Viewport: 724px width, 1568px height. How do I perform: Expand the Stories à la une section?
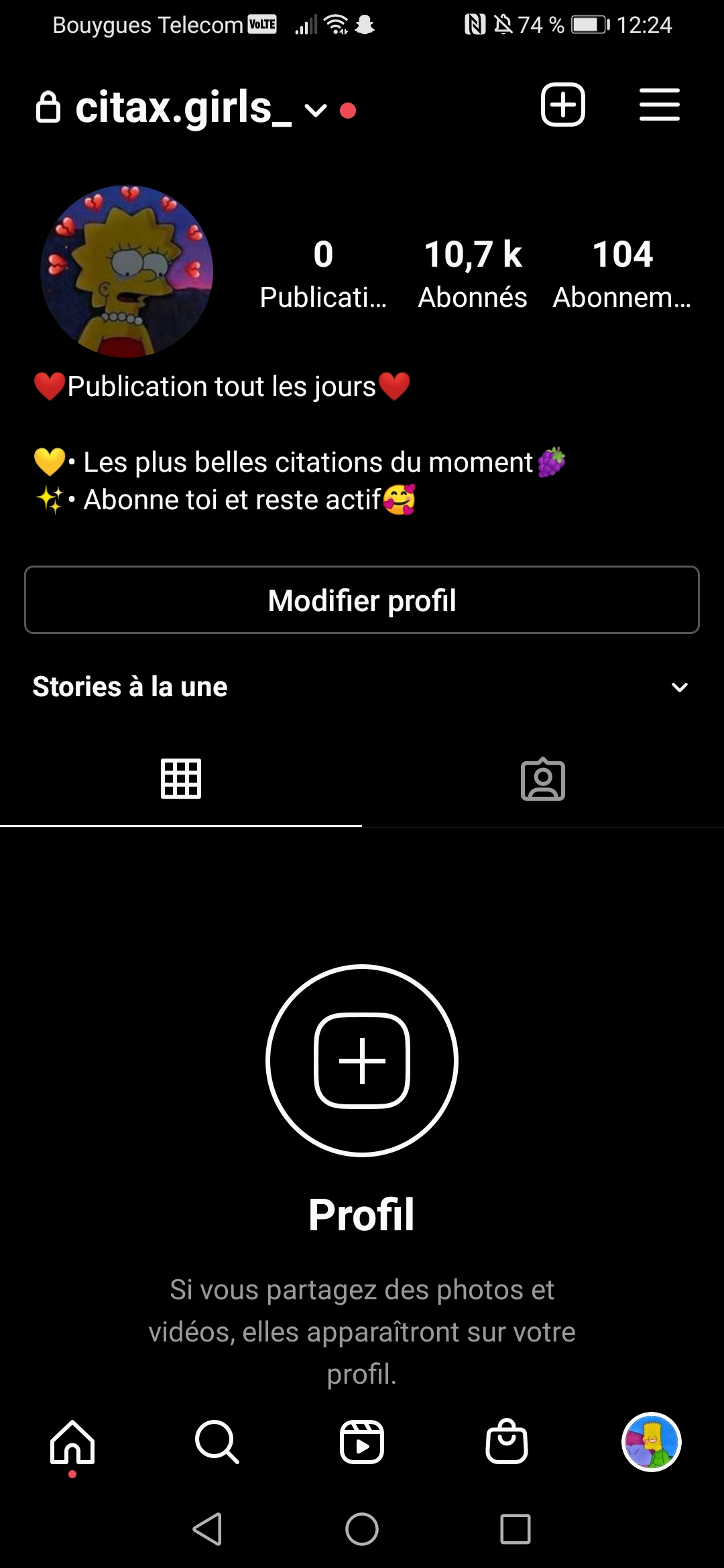pos(679,687)
